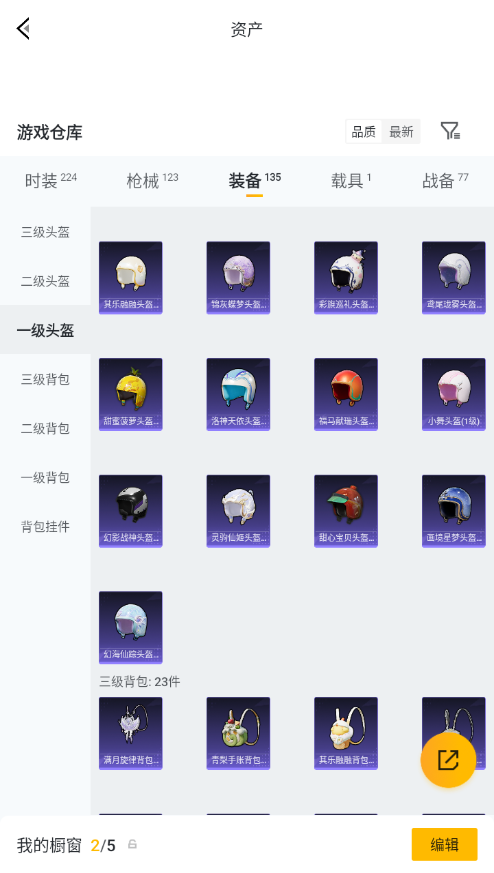Open the 甜蜜菠萝头盔 item
This screenshot has height=873, width=494.
pyautogui.click(x=130, y=394)
